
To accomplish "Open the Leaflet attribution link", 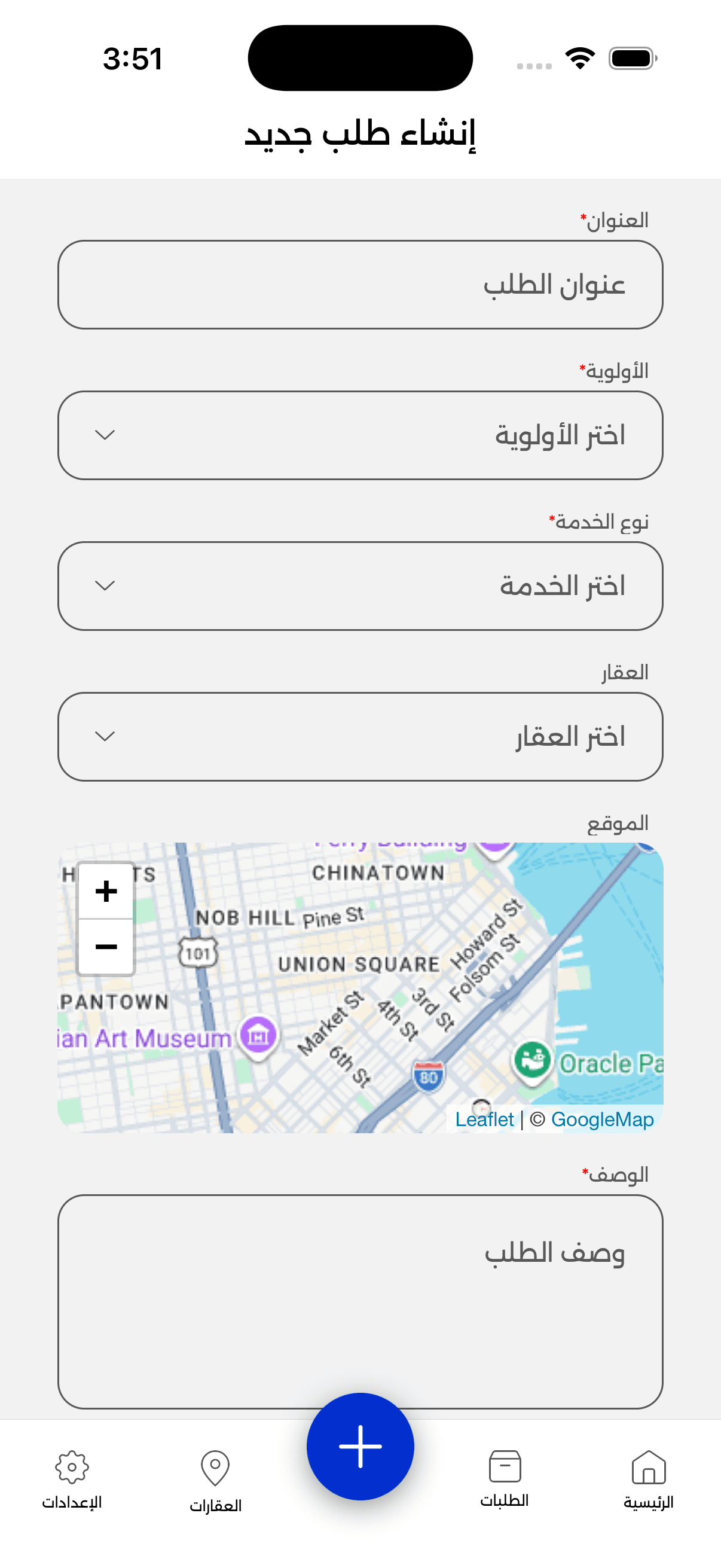I will point(485,1119).
